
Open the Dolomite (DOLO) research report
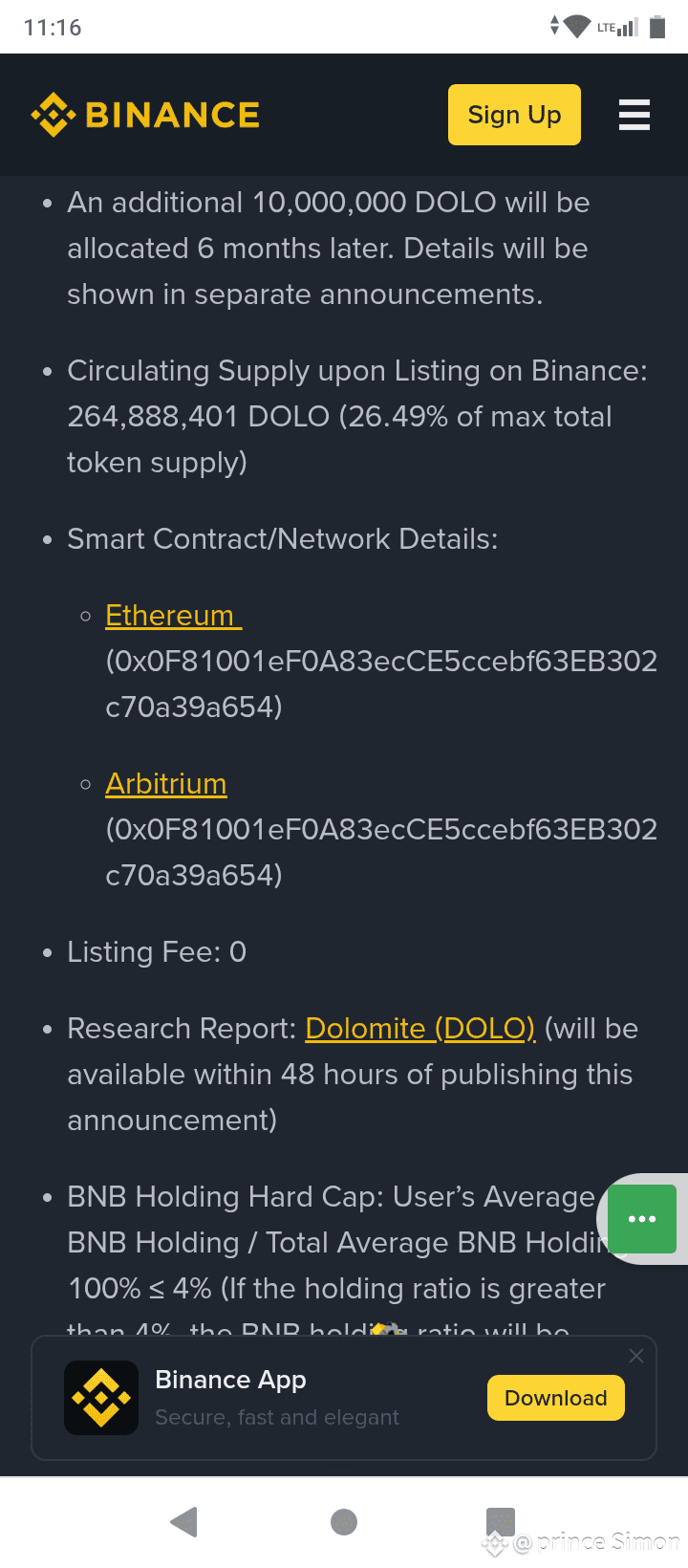(x=420, y=1028)
